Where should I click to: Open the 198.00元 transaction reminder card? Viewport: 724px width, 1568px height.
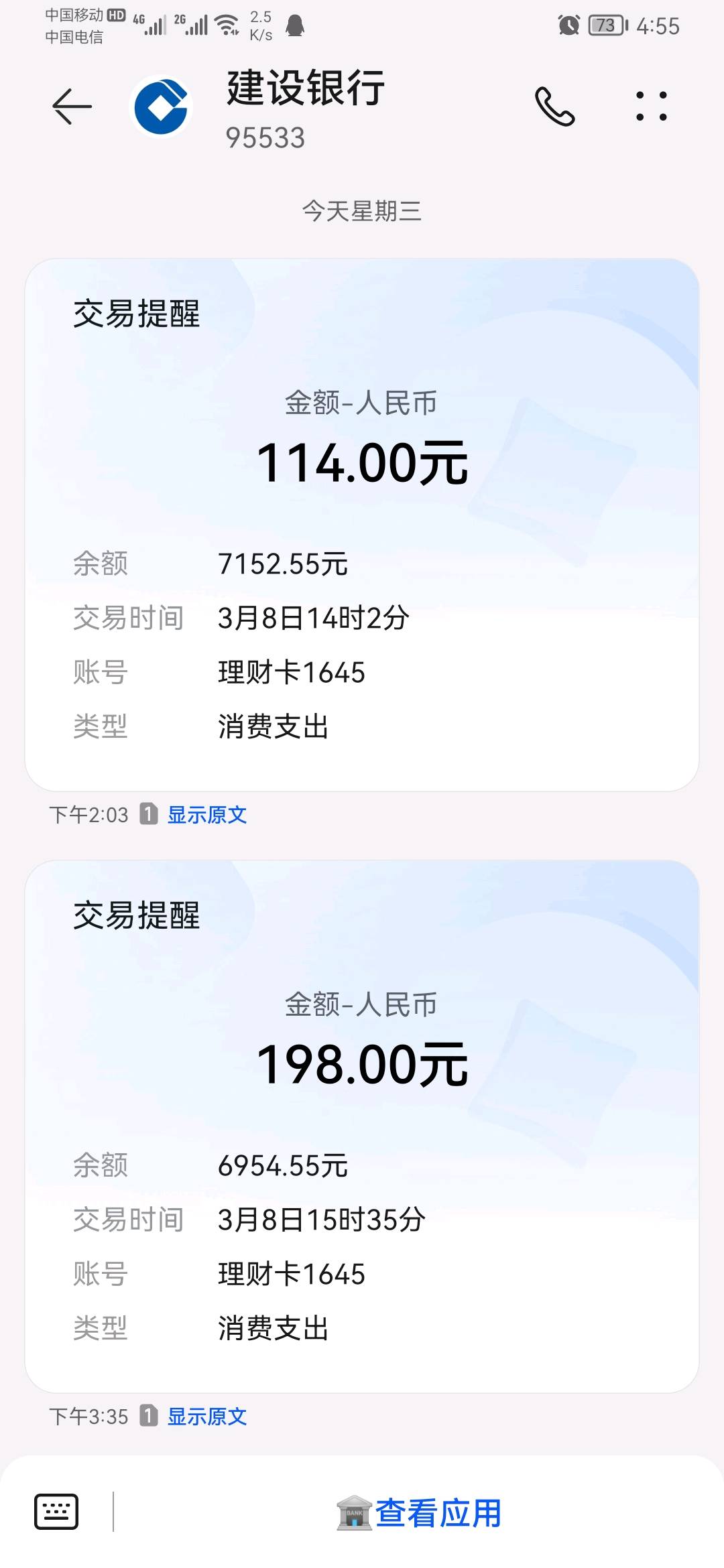point(362,1126)
